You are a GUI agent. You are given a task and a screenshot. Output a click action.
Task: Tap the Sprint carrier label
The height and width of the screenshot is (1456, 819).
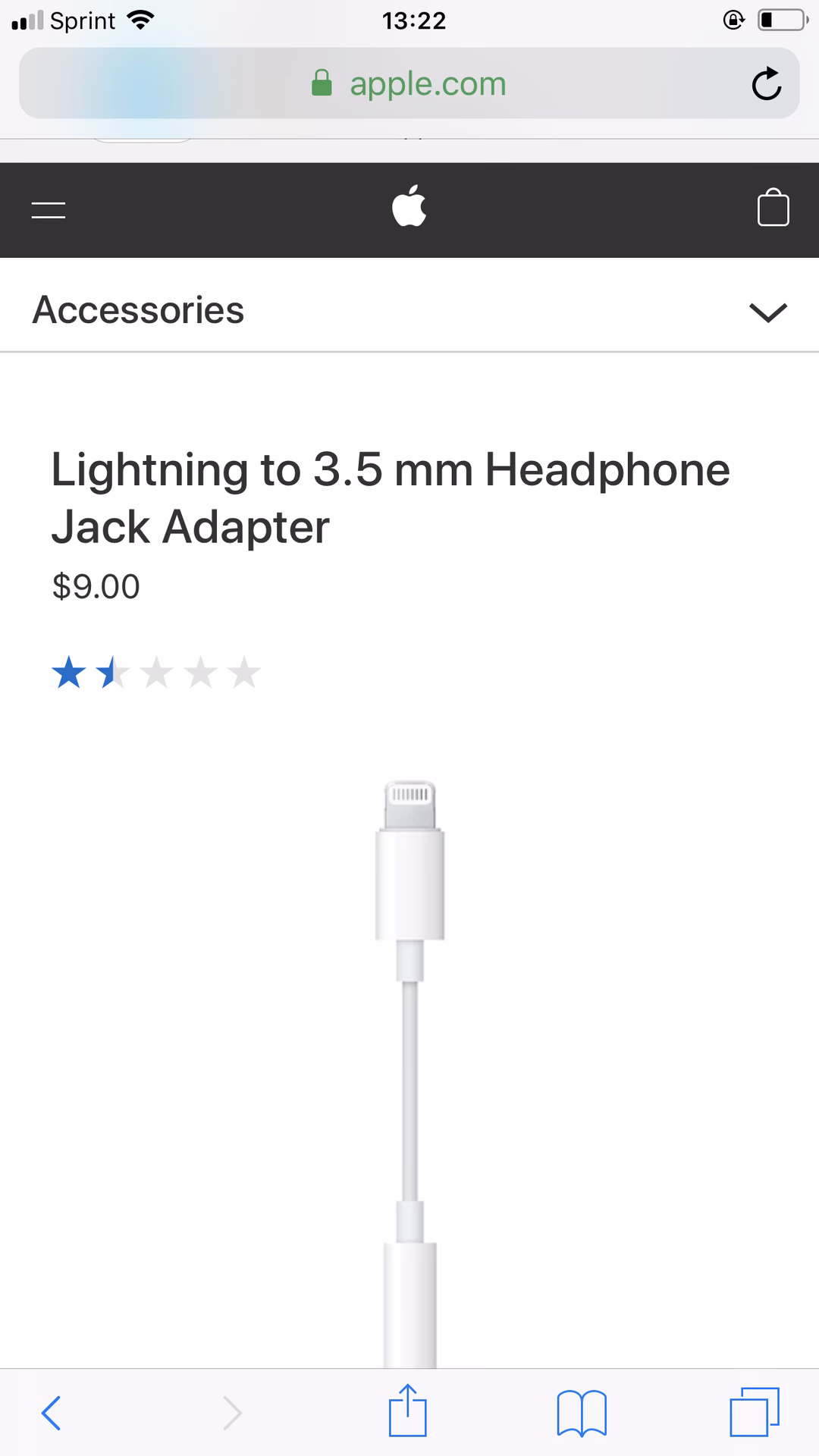[85, 20]
